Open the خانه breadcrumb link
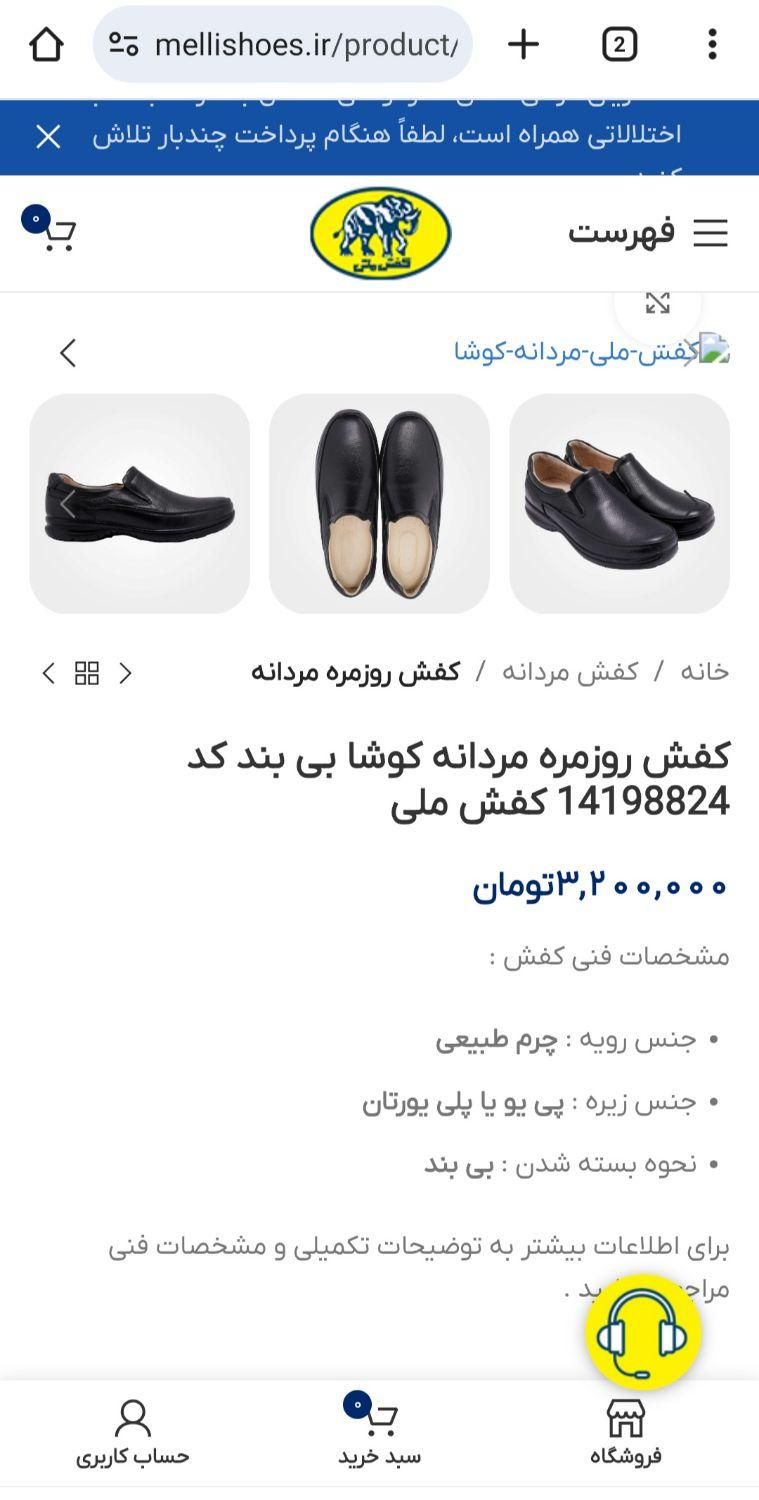The height and width of the screenshot is (1500, 759). 705,672
